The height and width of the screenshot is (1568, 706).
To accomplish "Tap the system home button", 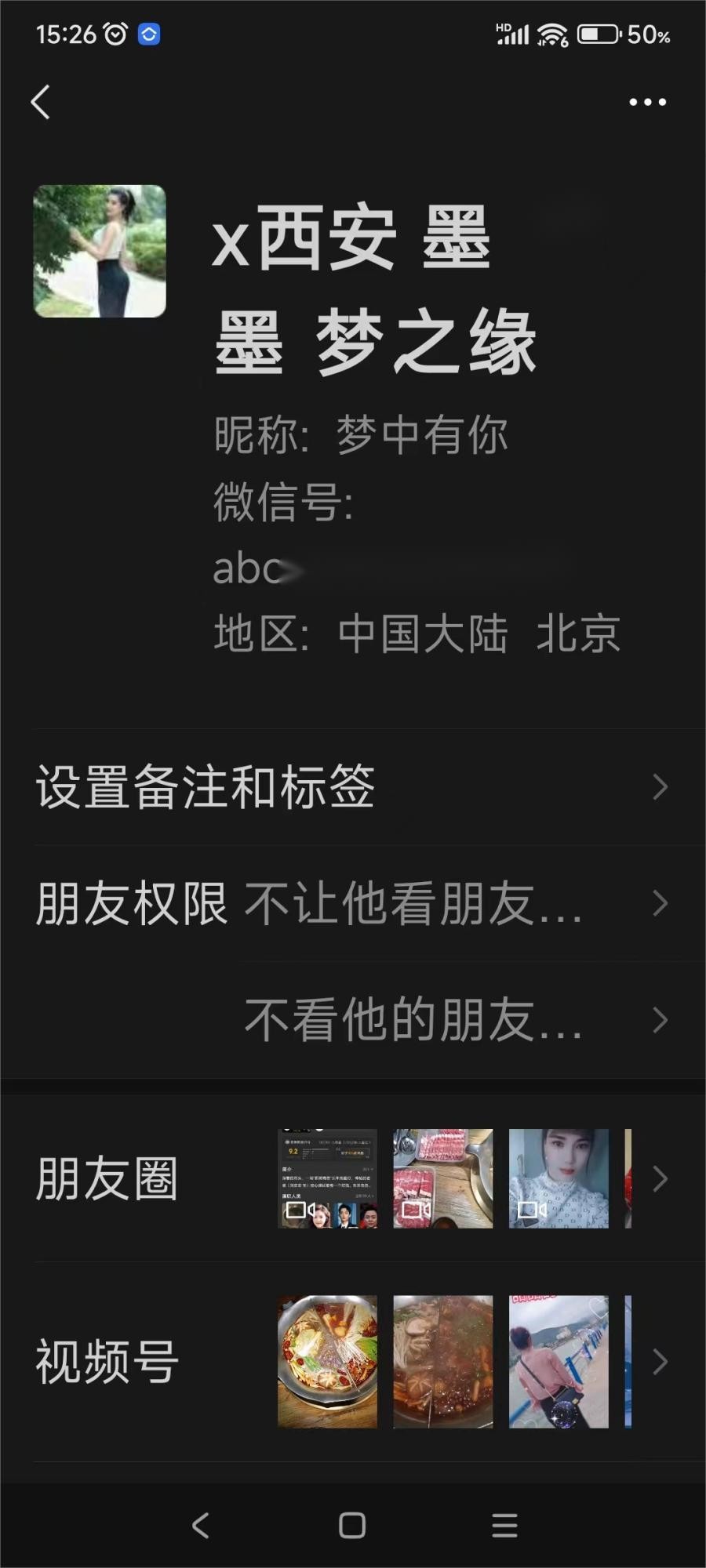I will click(x=352, y=1525).
